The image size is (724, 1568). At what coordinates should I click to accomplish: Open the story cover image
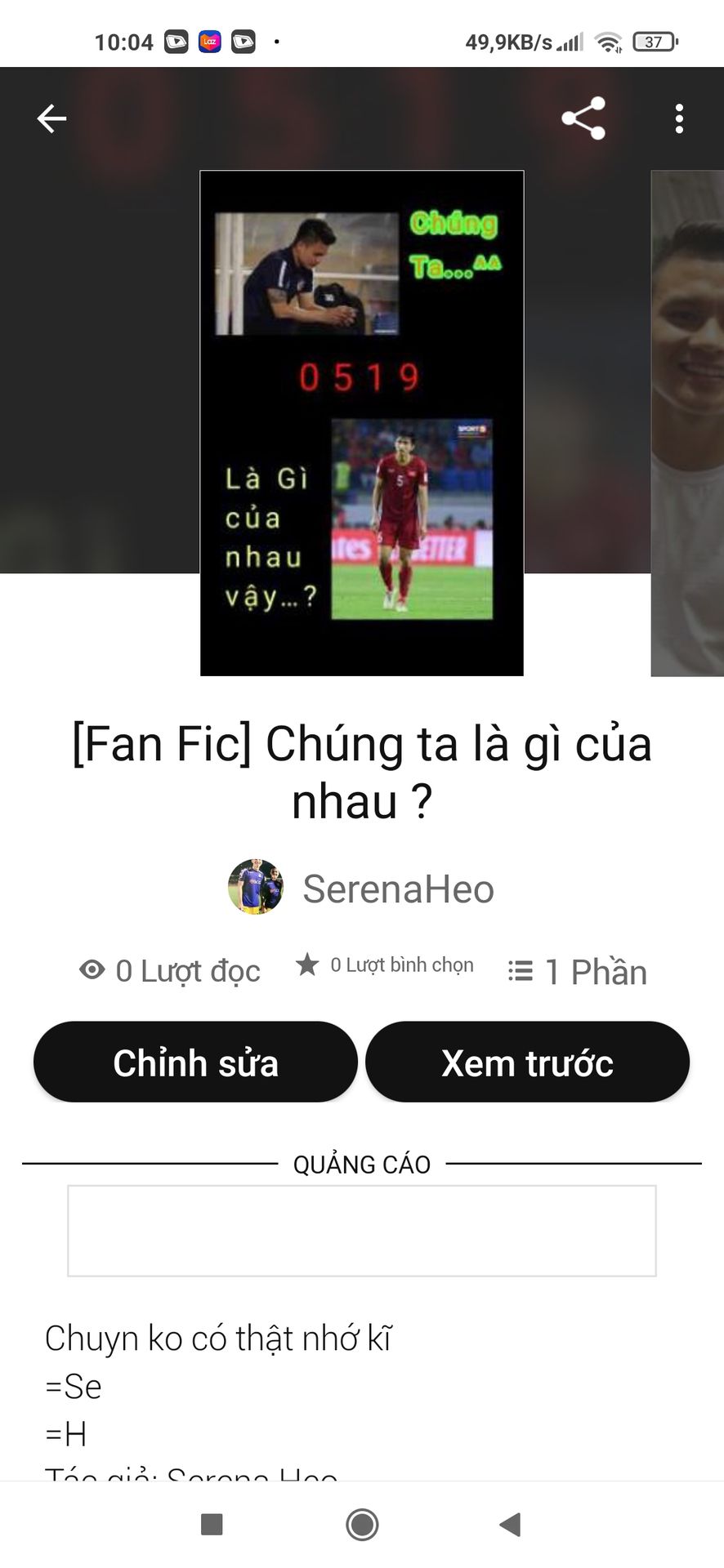tap(362, 423)
